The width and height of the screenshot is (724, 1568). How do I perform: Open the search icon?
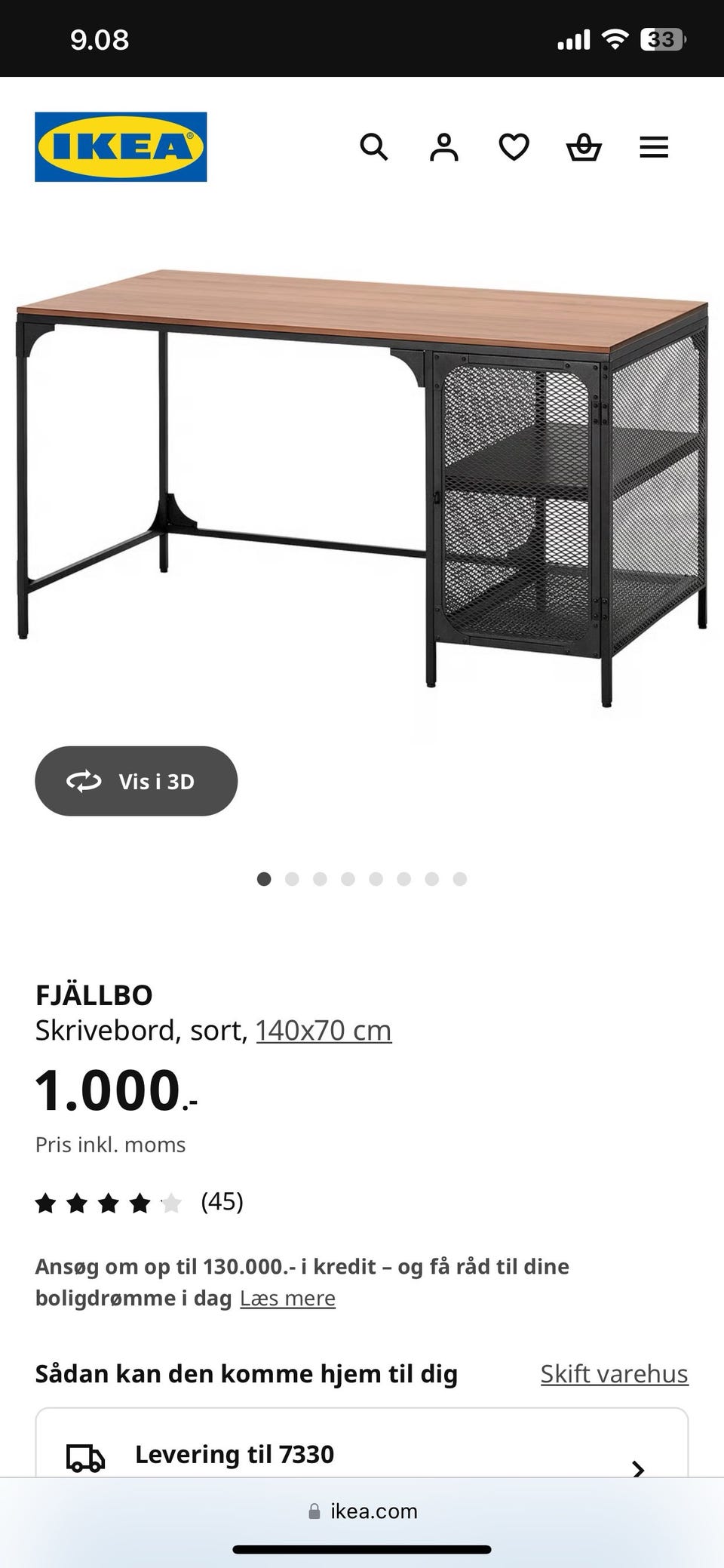pyautogui.click(x=375, y=147)
